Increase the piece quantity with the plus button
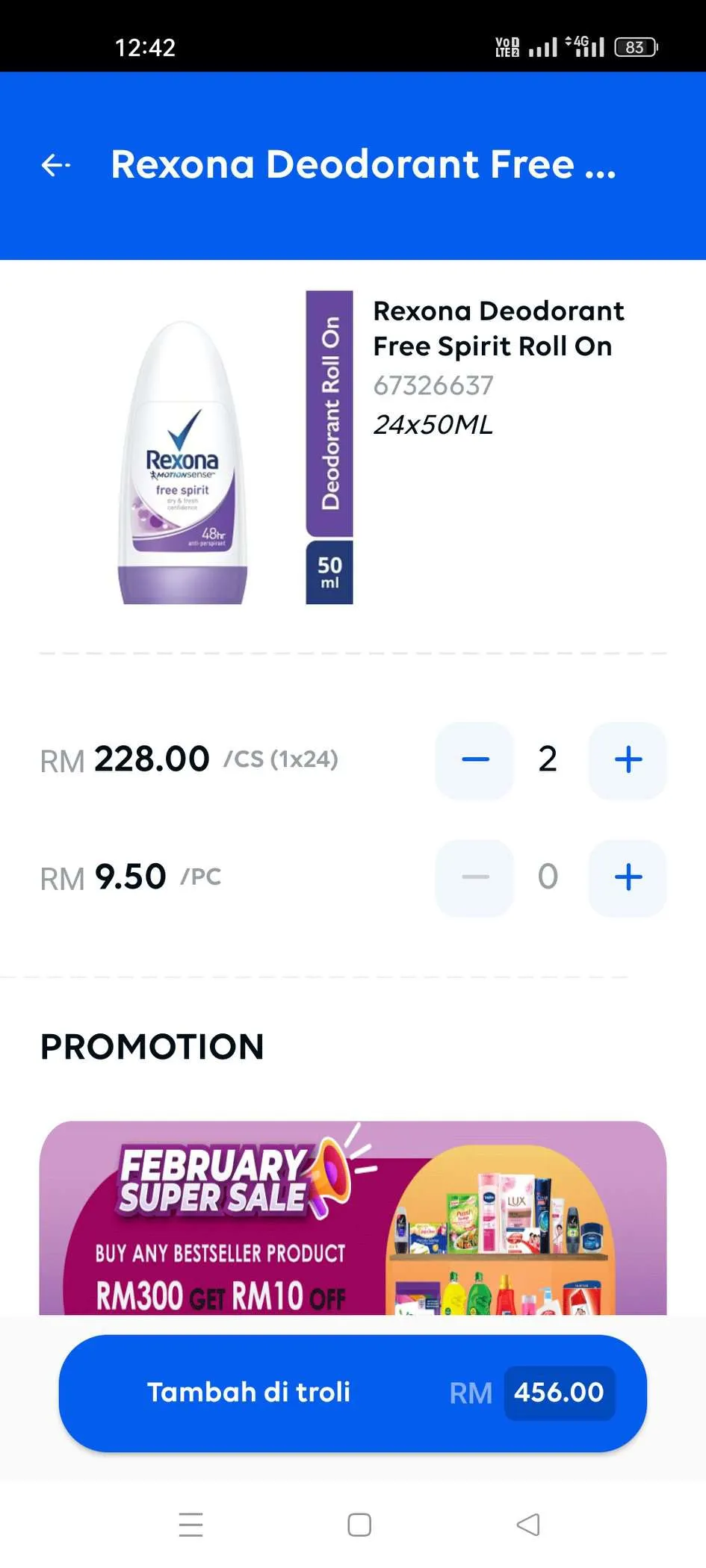This screenshot has height=1568, width=706. [x=627, y=877]
